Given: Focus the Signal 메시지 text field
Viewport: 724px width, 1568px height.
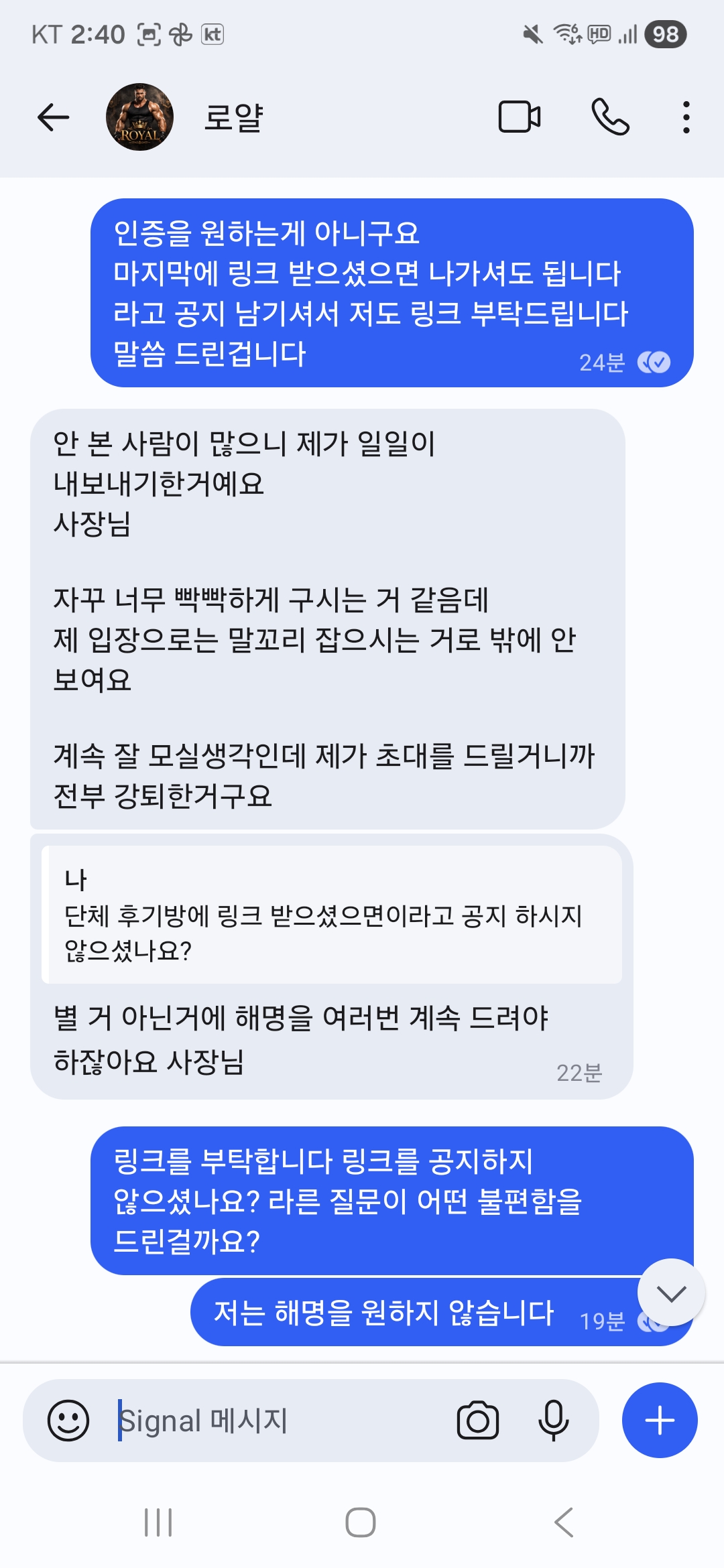Looking at the screenshot, I should [275, 1421].
